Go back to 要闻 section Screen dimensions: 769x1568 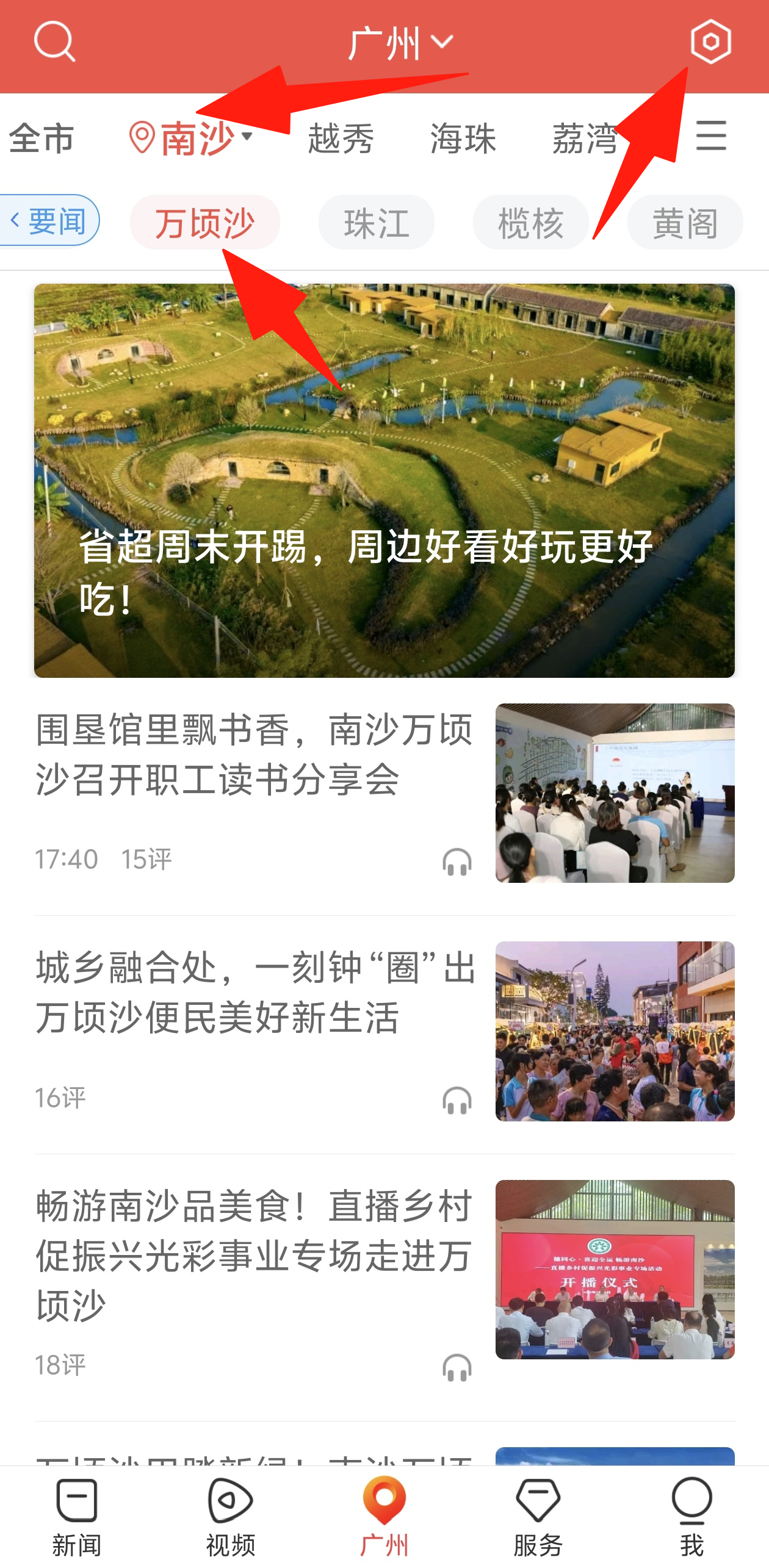[x=49, y=221]
